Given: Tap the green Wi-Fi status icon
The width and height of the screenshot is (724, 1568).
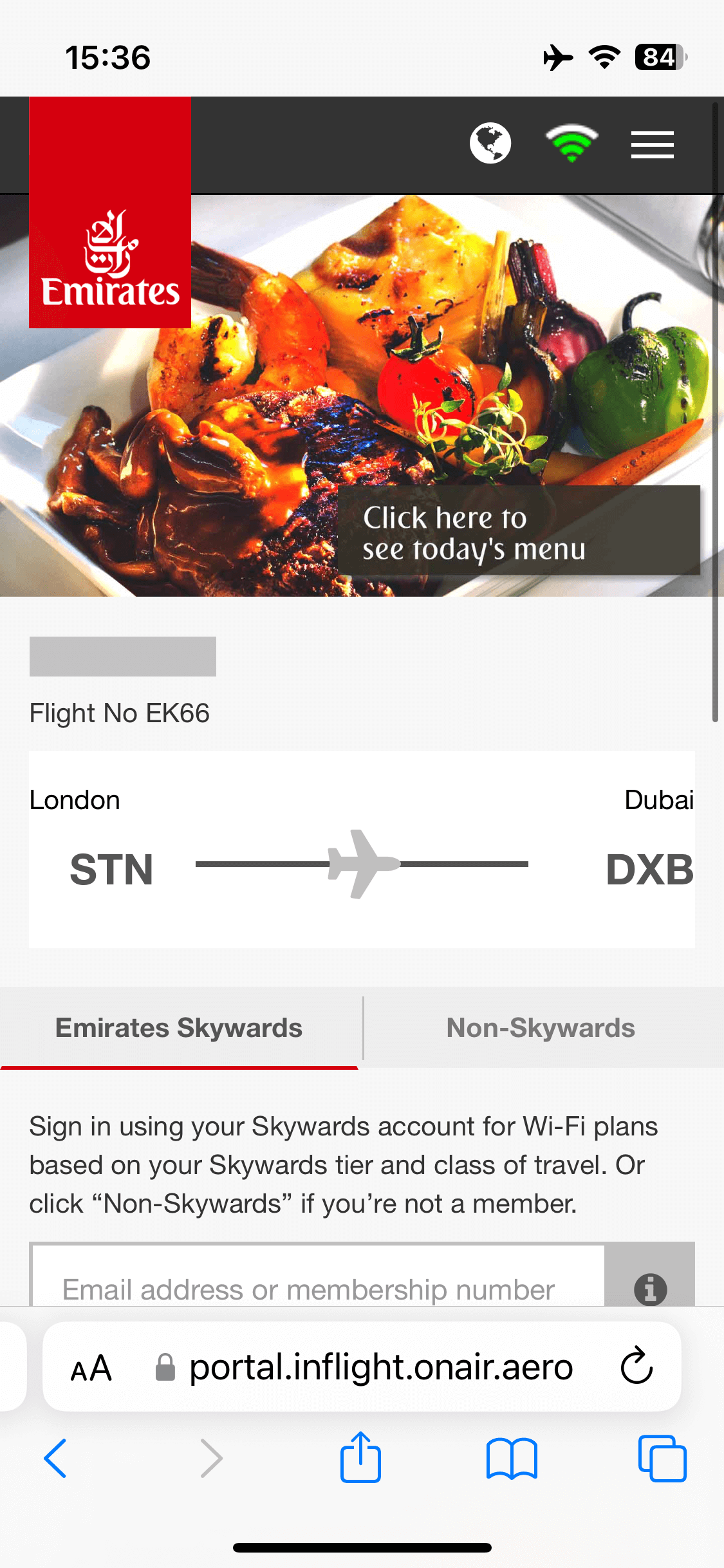Looking at the screenshot, I should coord(571,143).
